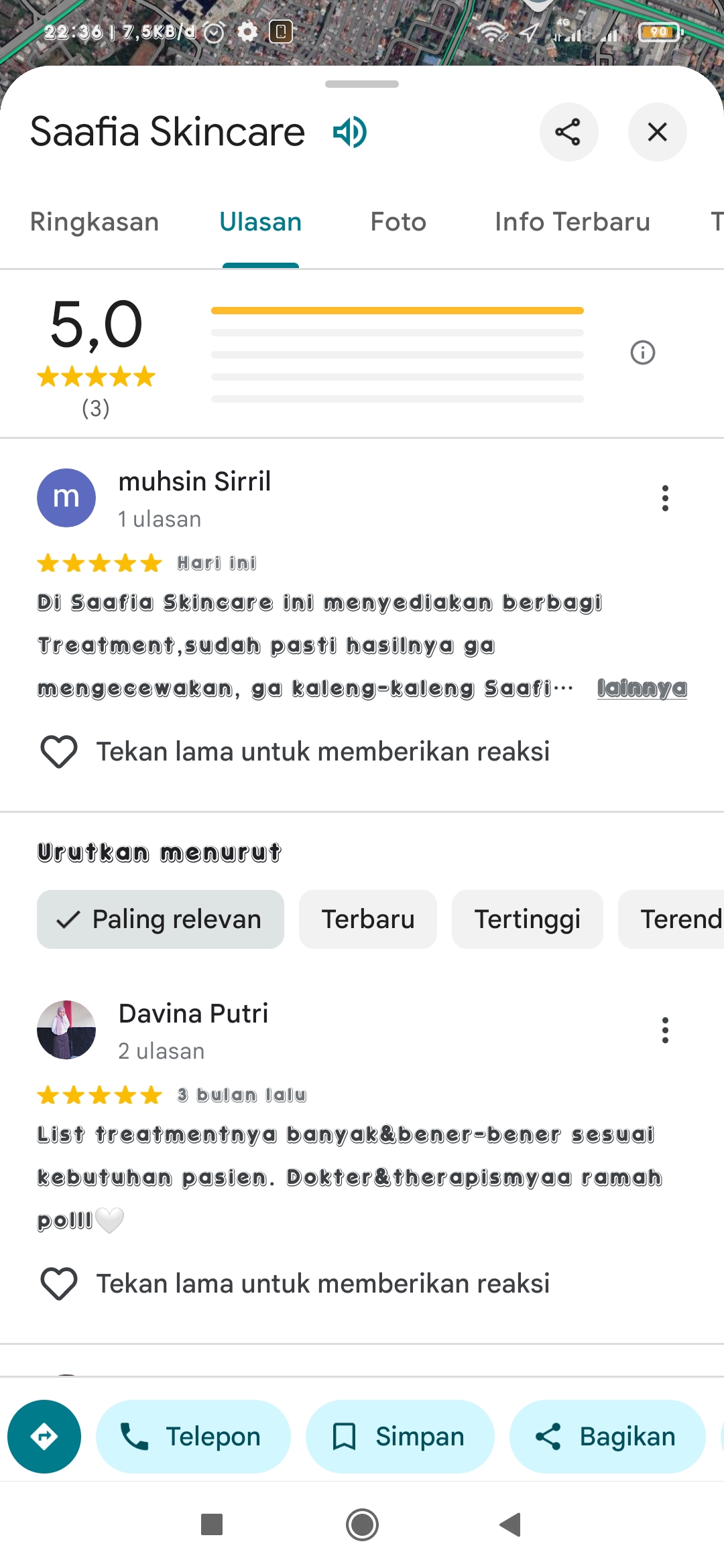This screenshot has width=724, height=1568.
Task: Select the Paling relevan sort chip
Action: [x=160, y=919]
